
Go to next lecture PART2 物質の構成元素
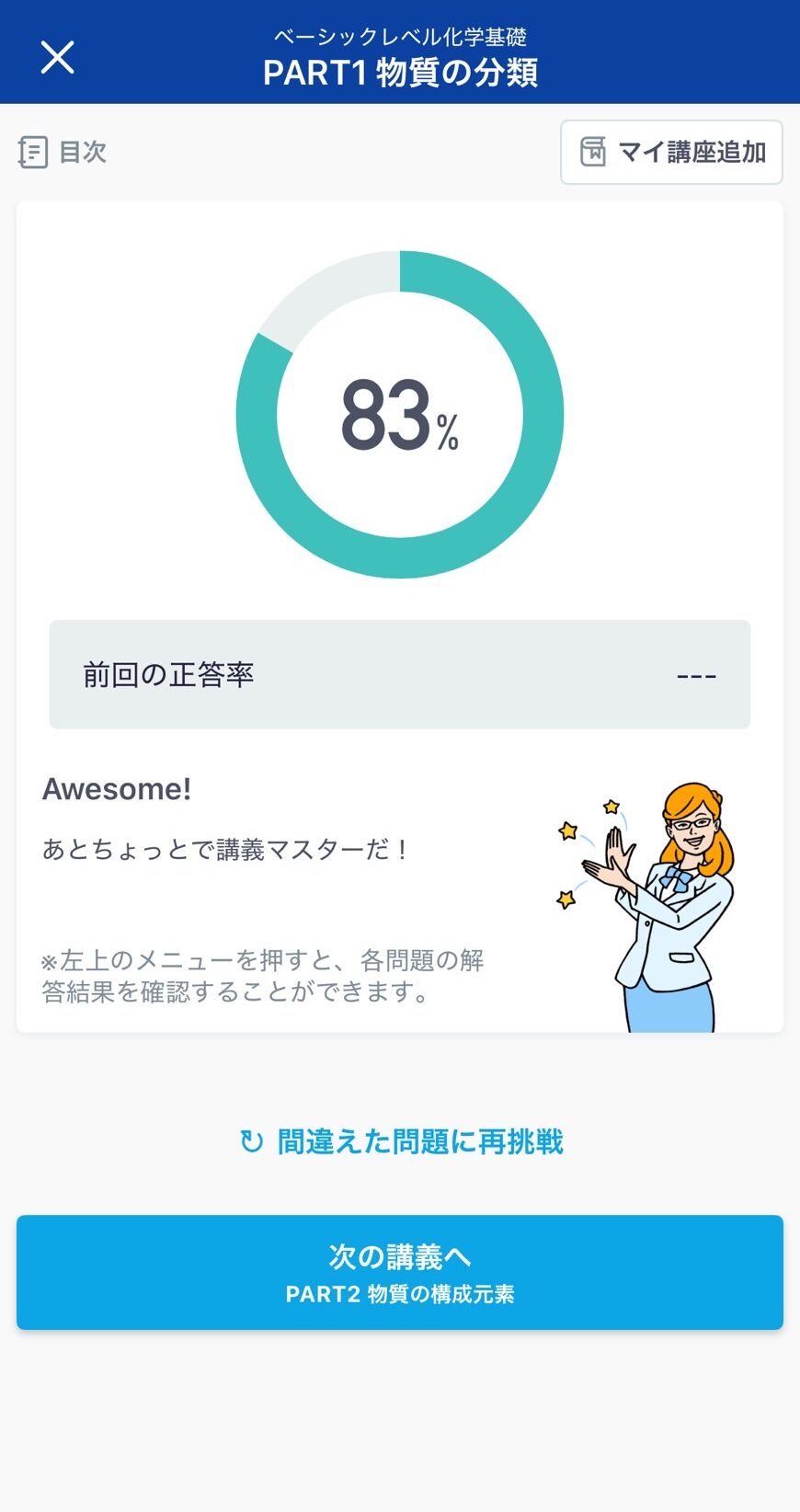point(400,1272)
